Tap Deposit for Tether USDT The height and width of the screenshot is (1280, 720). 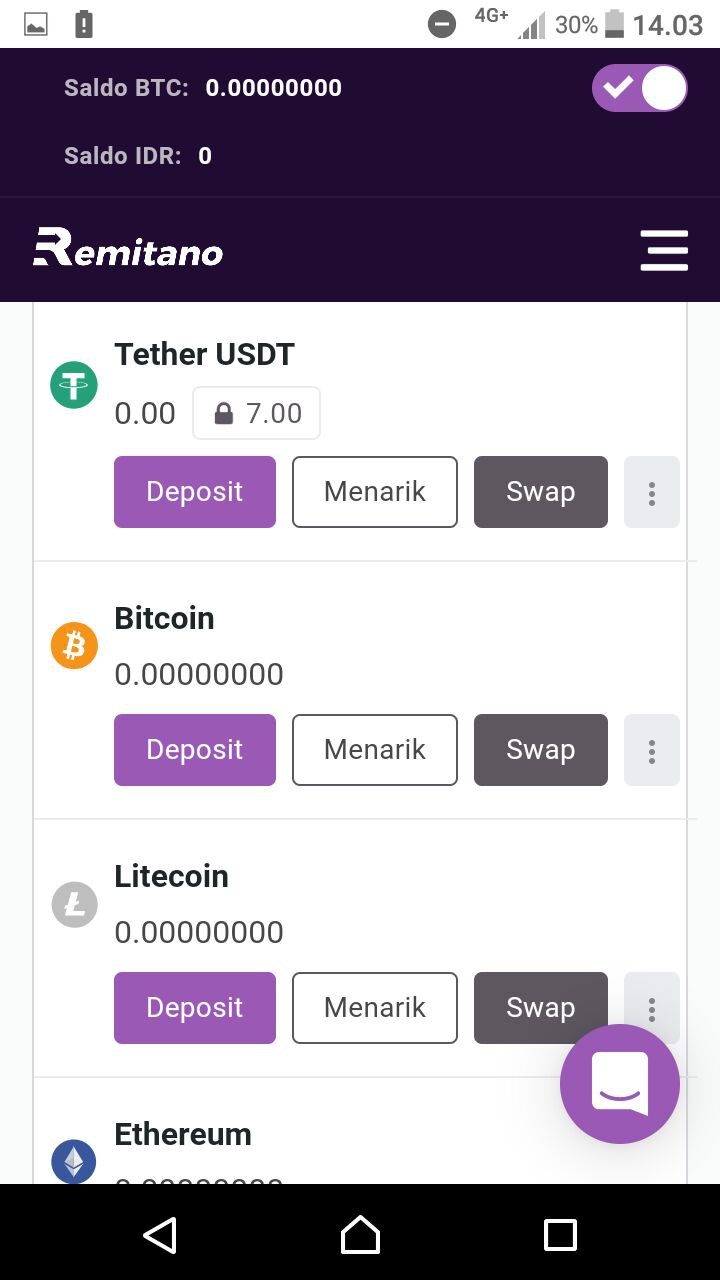pos(195,492)
